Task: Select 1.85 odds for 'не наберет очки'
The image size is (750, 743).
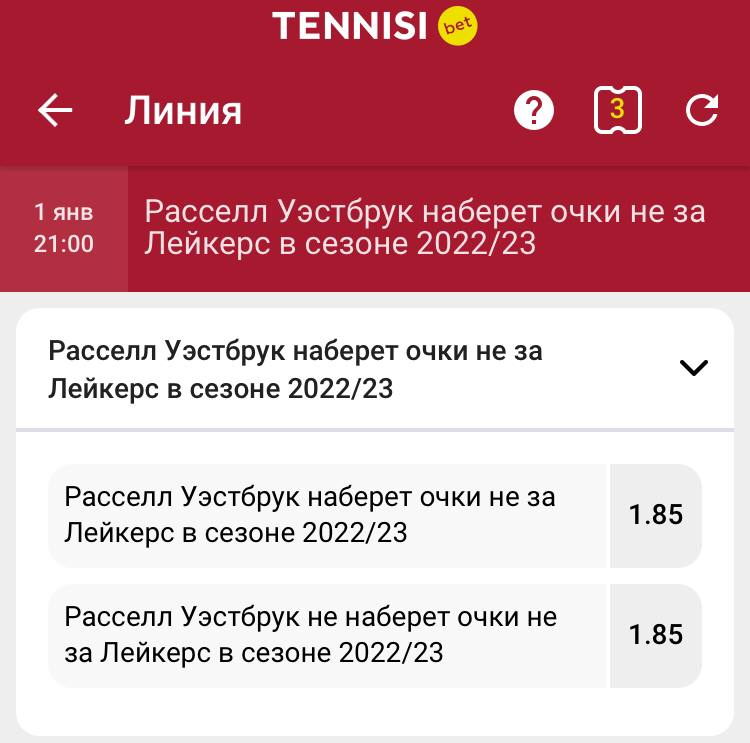Action: pyautogui.click(x=655, y=635)
